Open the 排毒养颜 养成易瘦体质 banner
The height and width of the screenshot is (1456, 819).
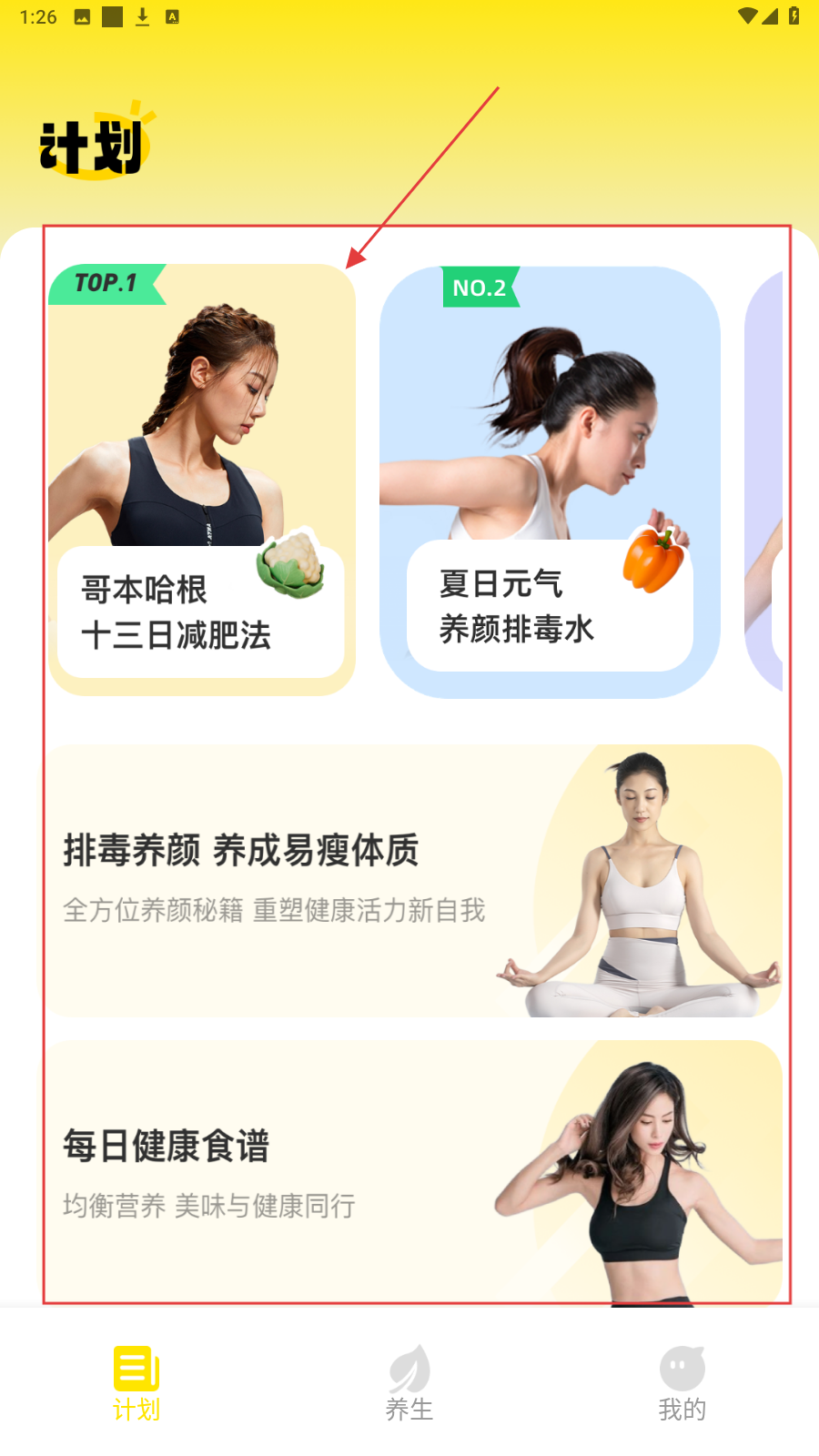pos(414,880)
